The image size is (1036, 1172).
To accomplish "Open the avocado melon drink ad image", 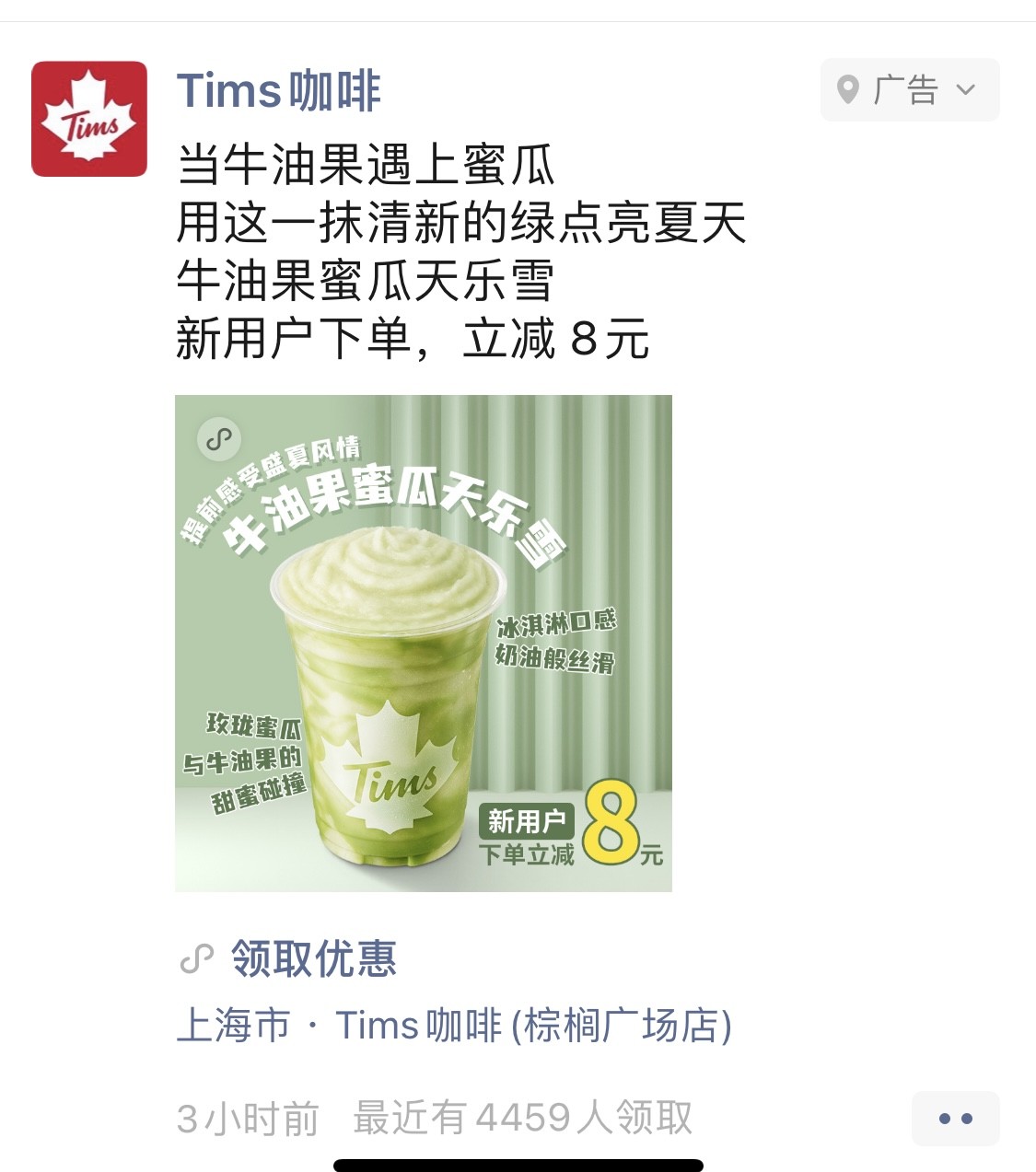I will point(424,643).
